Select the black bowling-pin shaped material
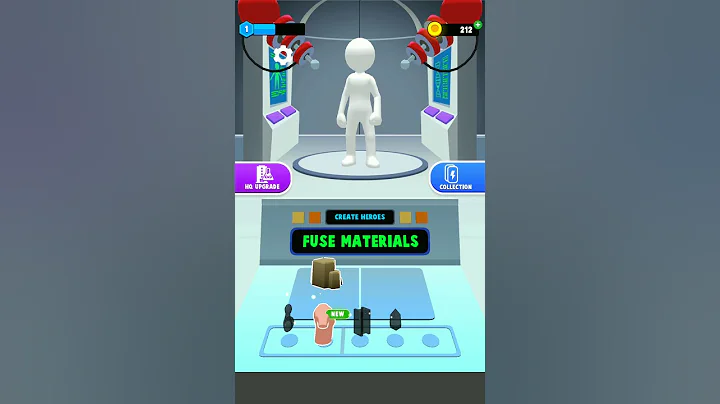 tap(289, 318)
